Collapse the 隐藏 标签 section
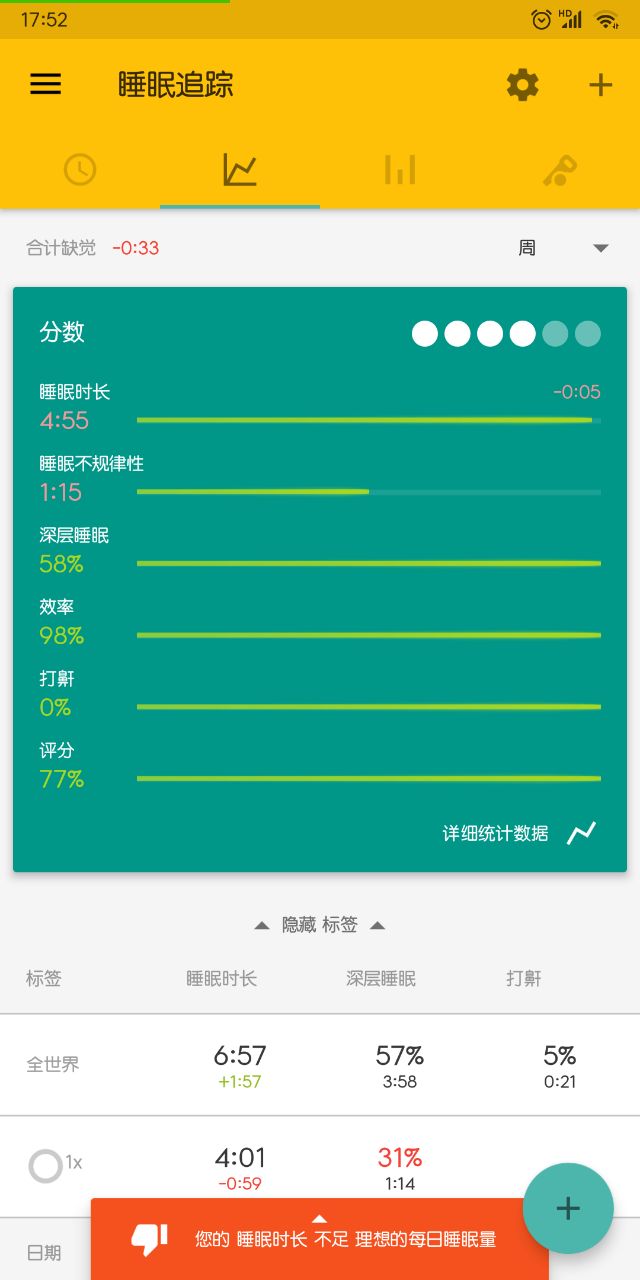Viewport: 640px width, 1280px height. point(320,925)
